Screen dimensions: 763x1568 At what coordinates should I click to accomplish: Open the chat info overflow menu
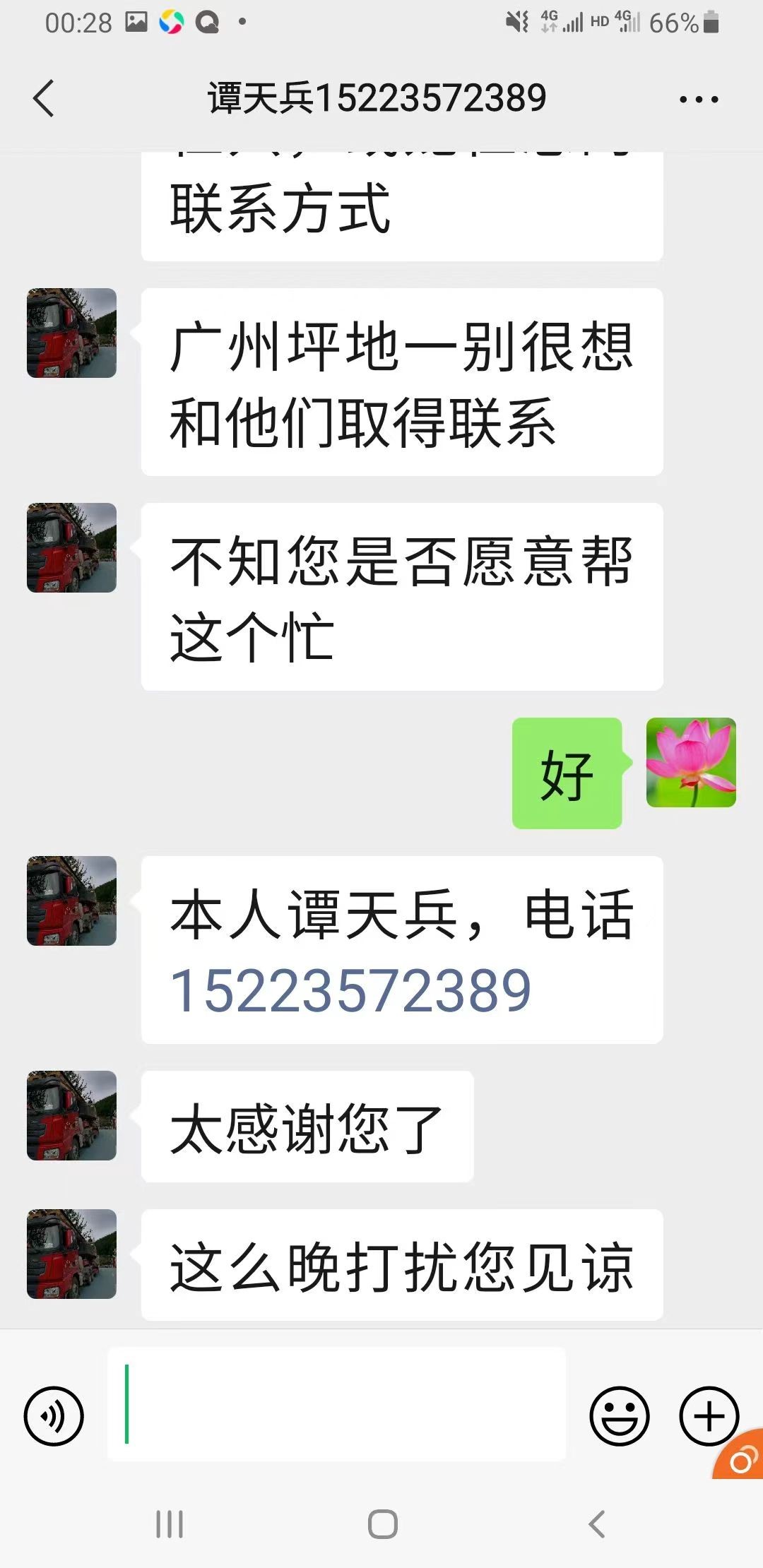coord(698,100)
